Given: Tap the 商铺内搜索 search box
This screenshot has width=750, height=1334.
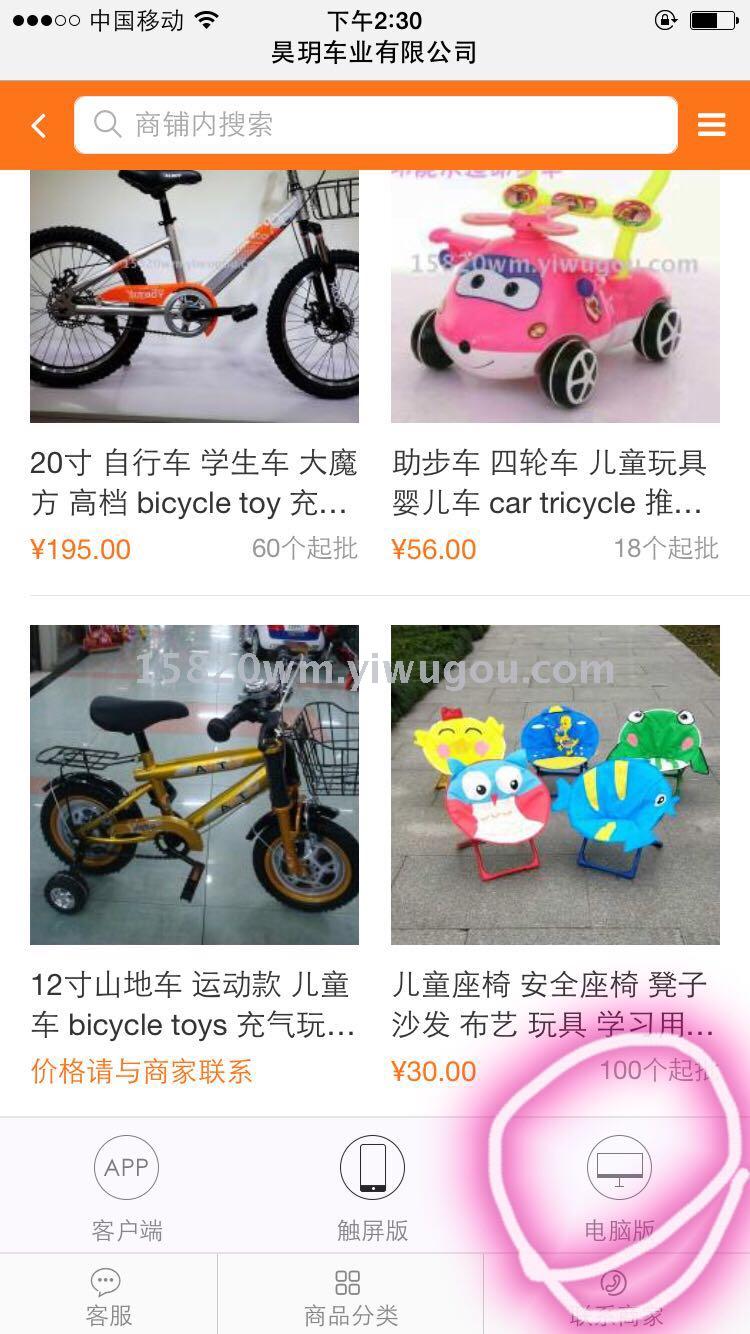Looking at the screenshot, I should pyautogui.click(x=375, y=125).
